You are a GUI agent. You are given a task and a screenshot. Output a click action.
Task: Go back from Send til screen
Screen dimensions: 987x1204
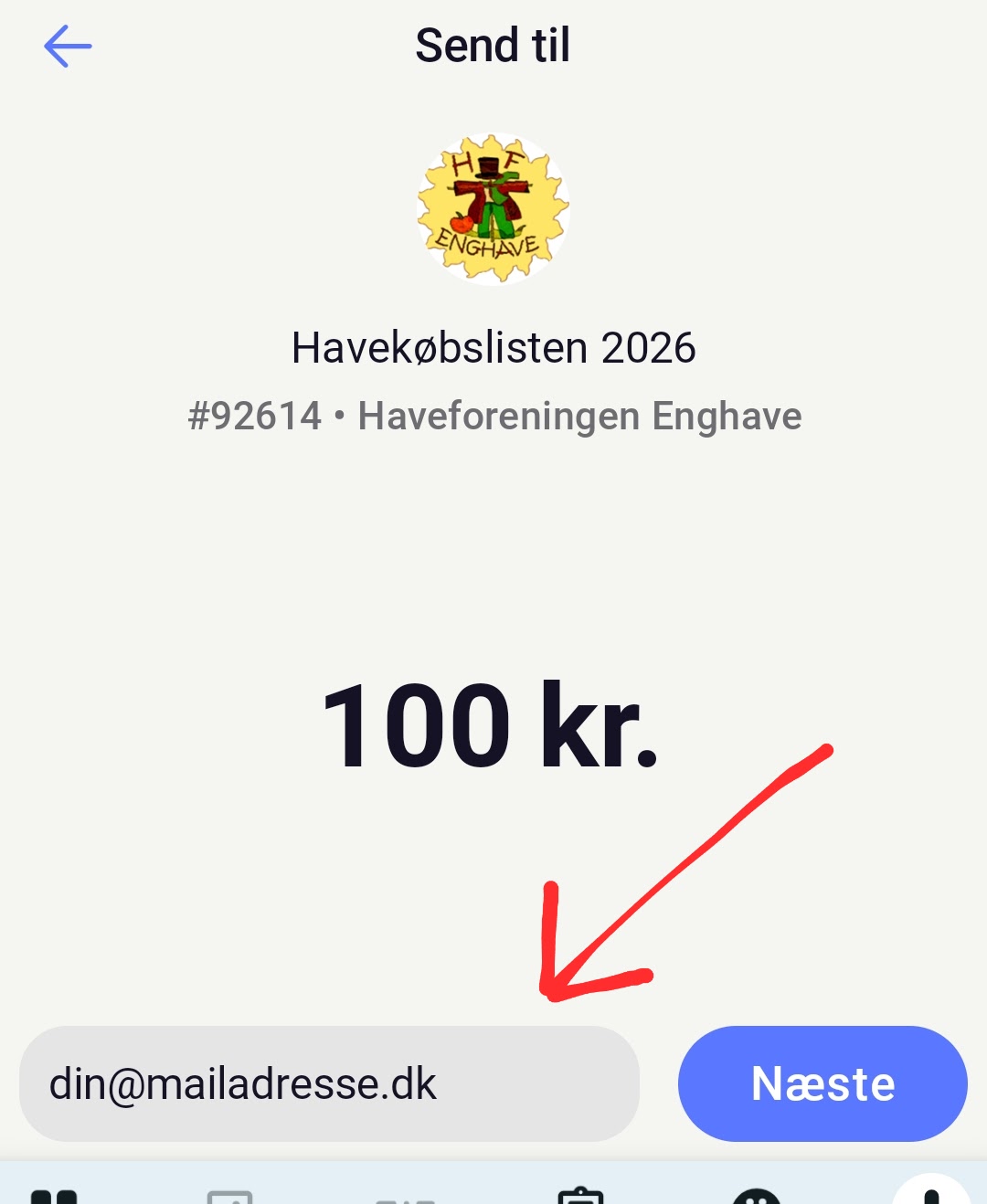[x=68, y=46]
